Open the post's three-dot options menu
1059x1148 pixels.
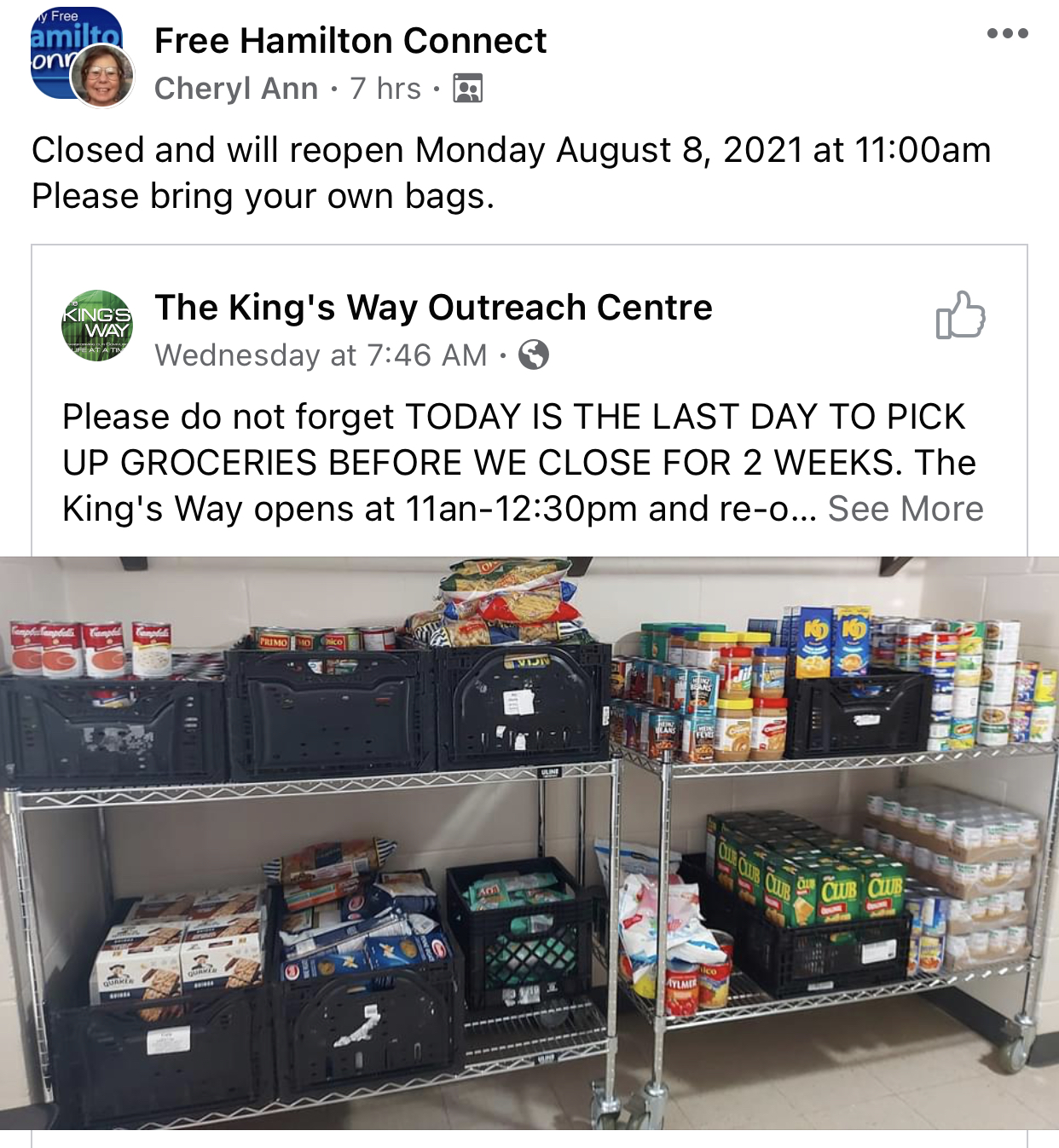point(1007,34)
